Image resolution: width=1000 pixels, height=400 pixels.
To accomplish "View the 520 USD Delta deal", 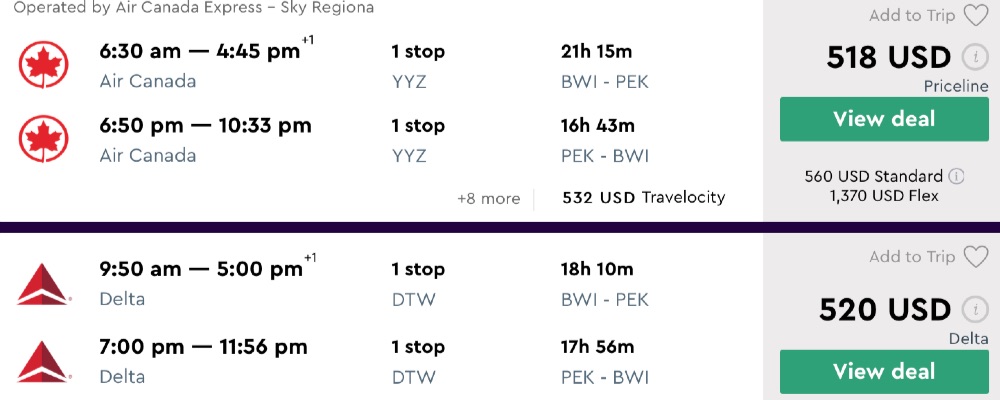I will click(x=884, y=371).
